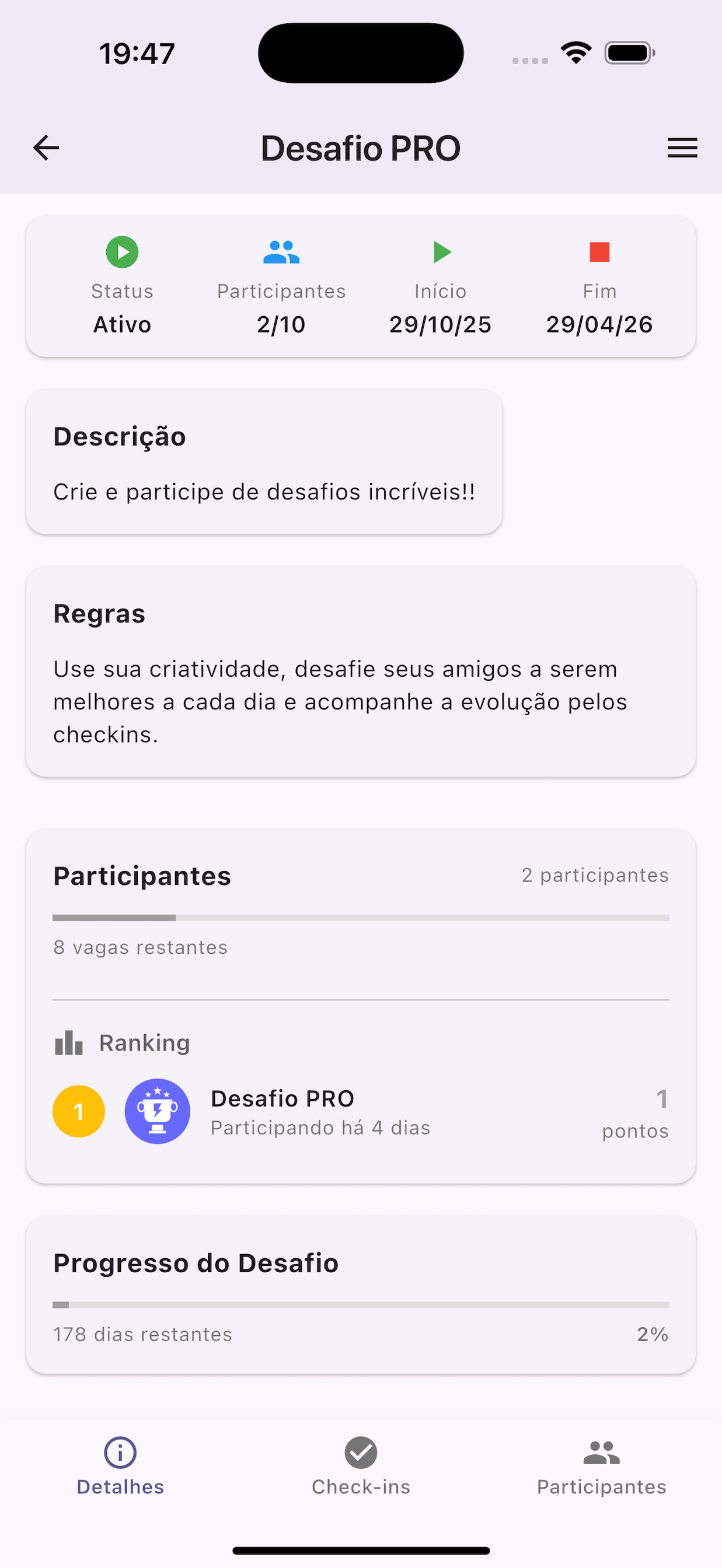Select the Detalhes tab
Image resolution: width=722 pixels, height=1568 pixels.
pos(120,1467)
